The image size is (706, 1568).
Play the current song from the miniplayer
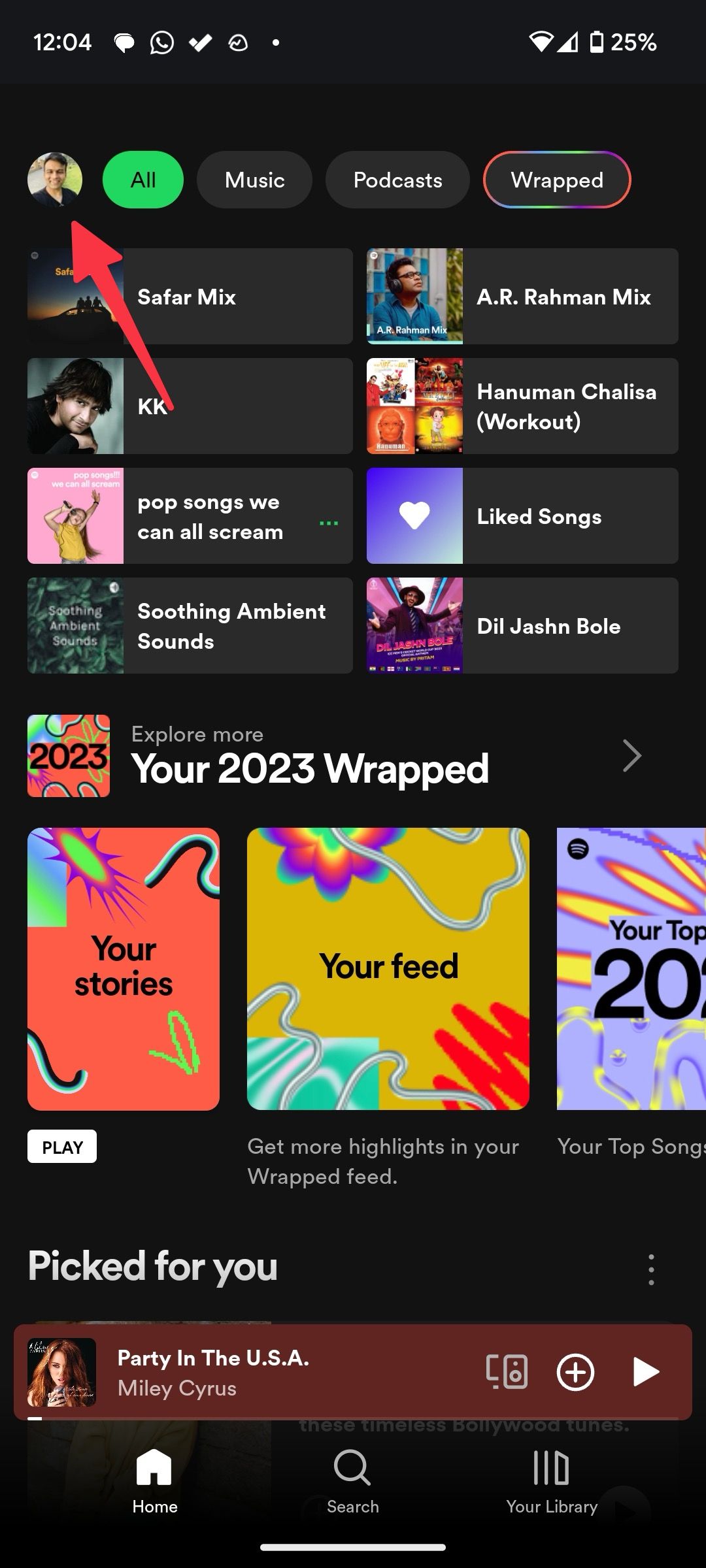tap(646, 1372)
